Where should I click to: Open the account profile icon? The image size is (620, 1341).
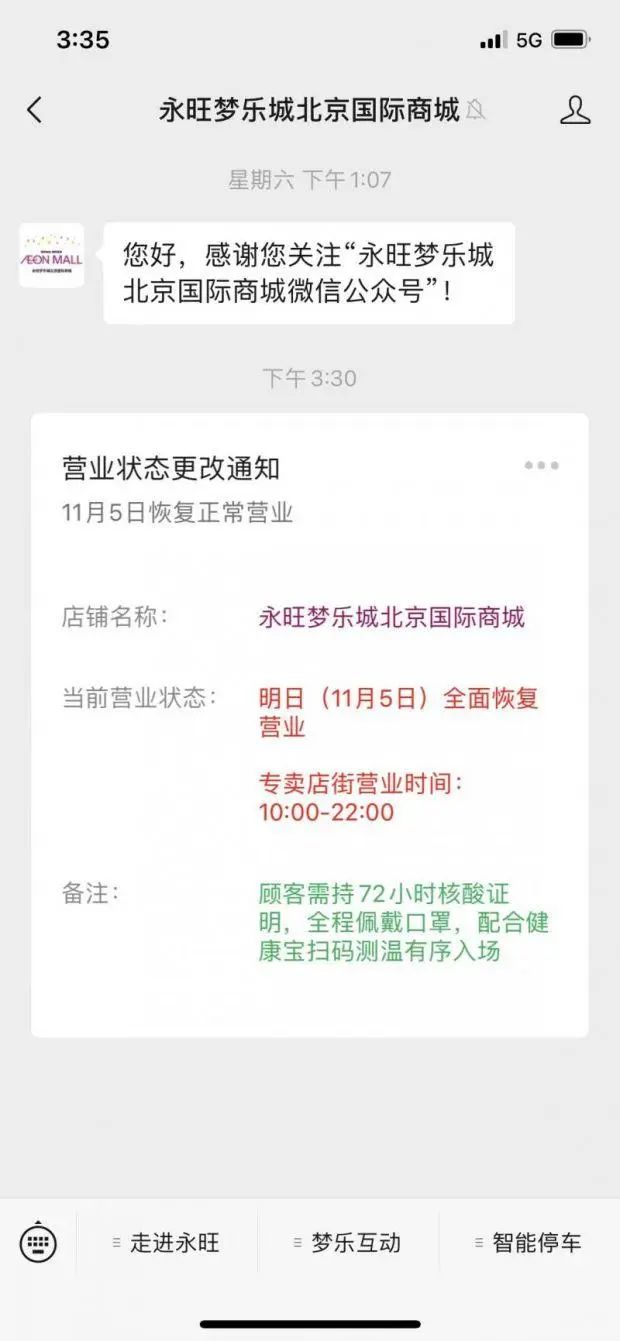(575, 110)
